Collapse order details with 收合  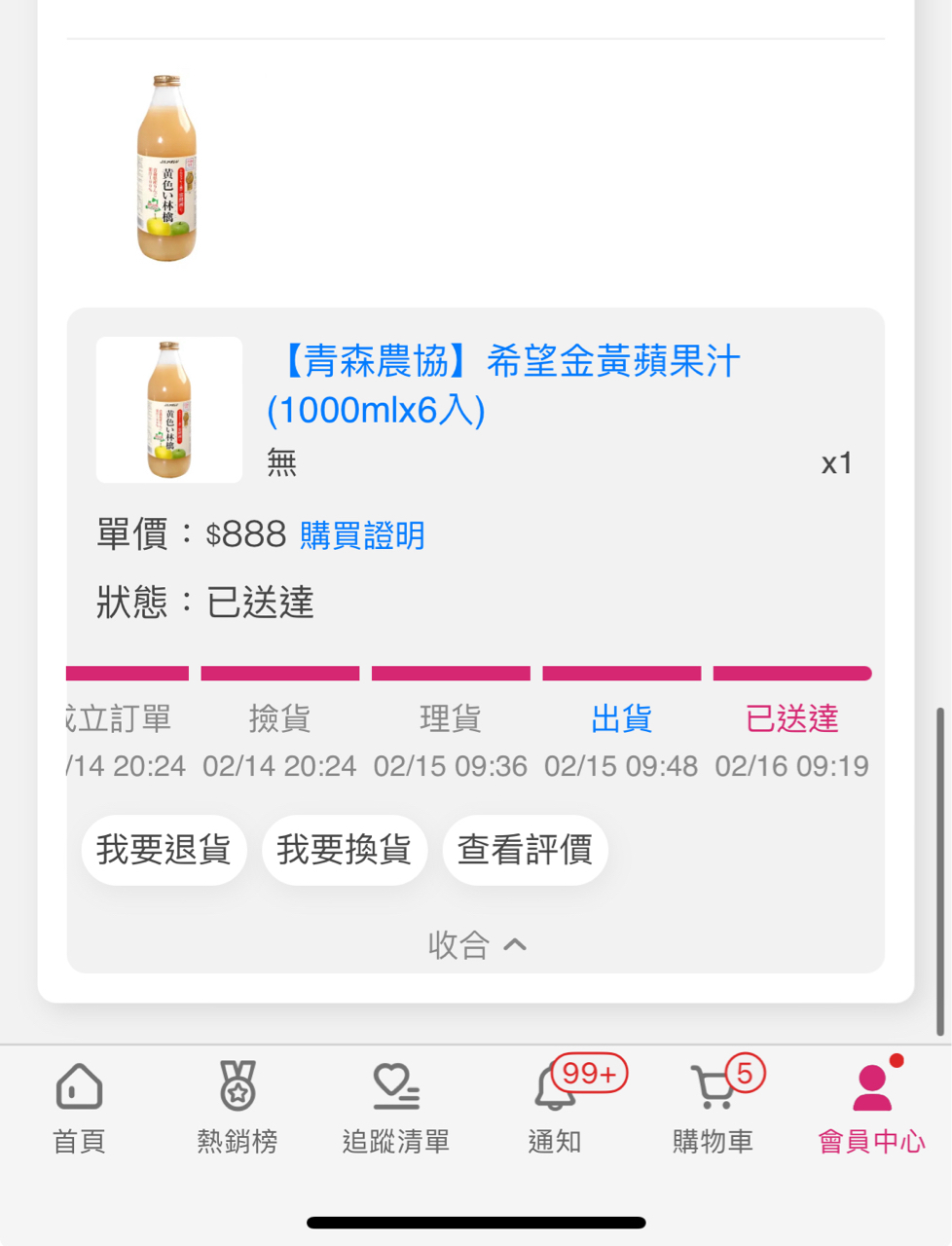point(476,944)
